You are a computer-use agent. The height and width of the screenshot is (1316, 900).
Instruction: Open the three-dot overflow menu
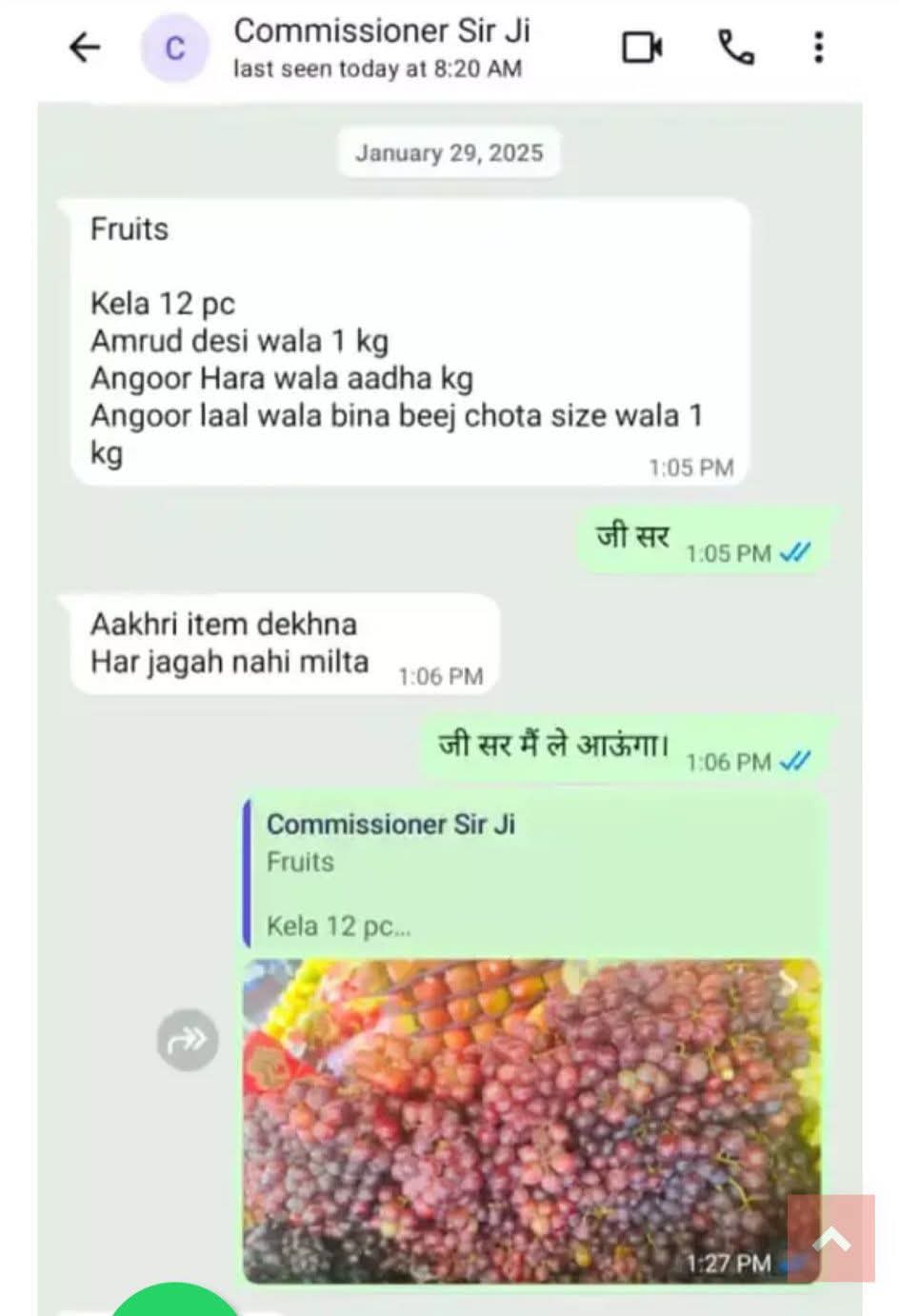click(818, 47)
